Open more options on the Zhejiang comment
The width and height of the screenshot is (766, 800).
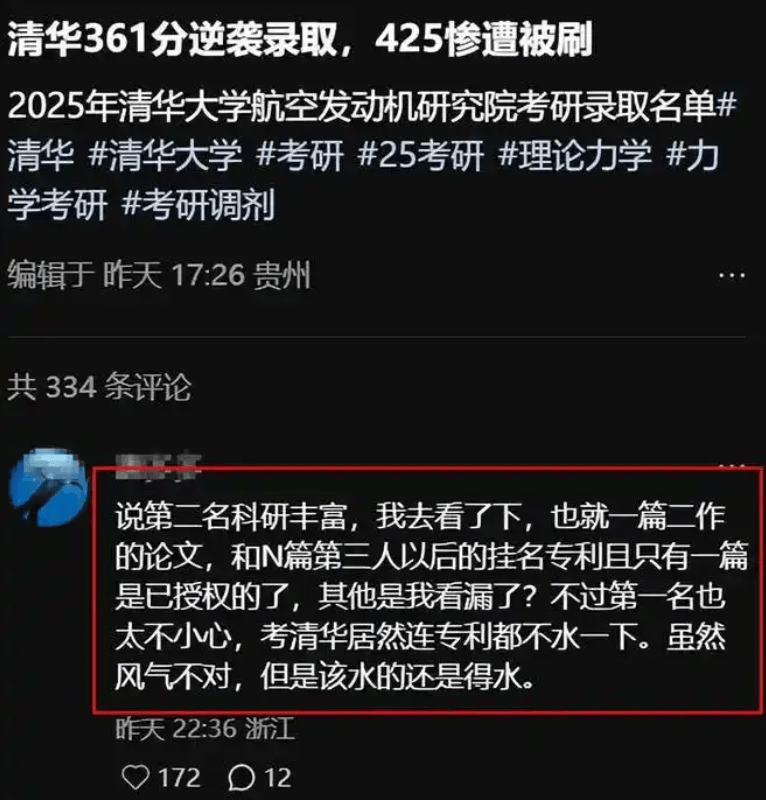point(733,466)
